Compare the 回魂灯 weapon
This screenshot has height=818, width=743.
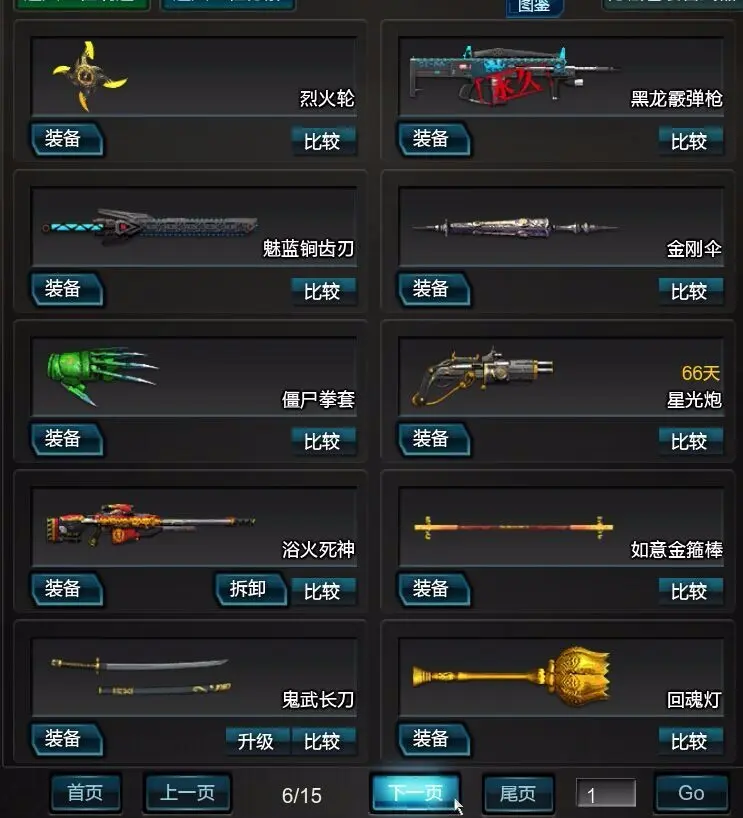click(x=689, y=741)
